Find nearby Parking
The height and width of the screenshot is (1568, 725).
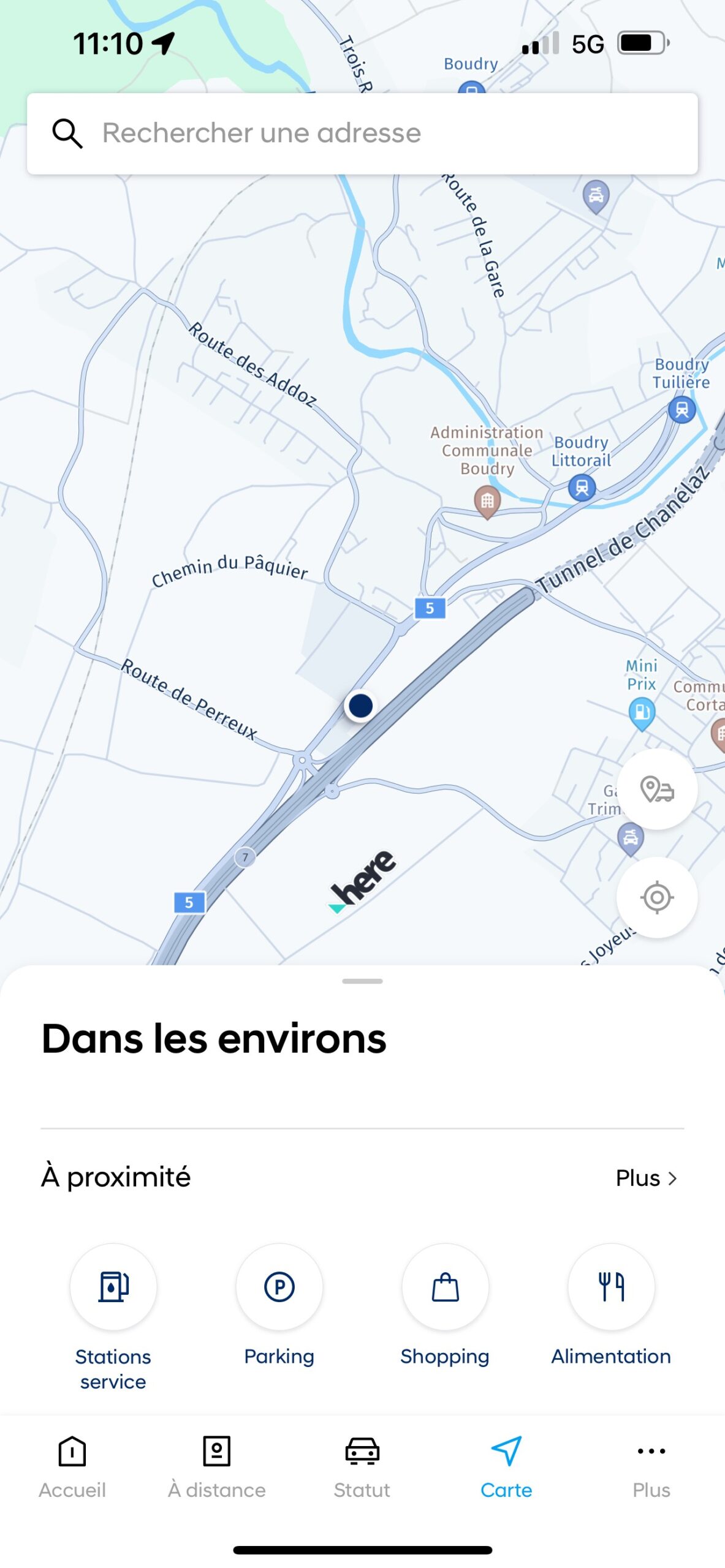pos(279,1287)
